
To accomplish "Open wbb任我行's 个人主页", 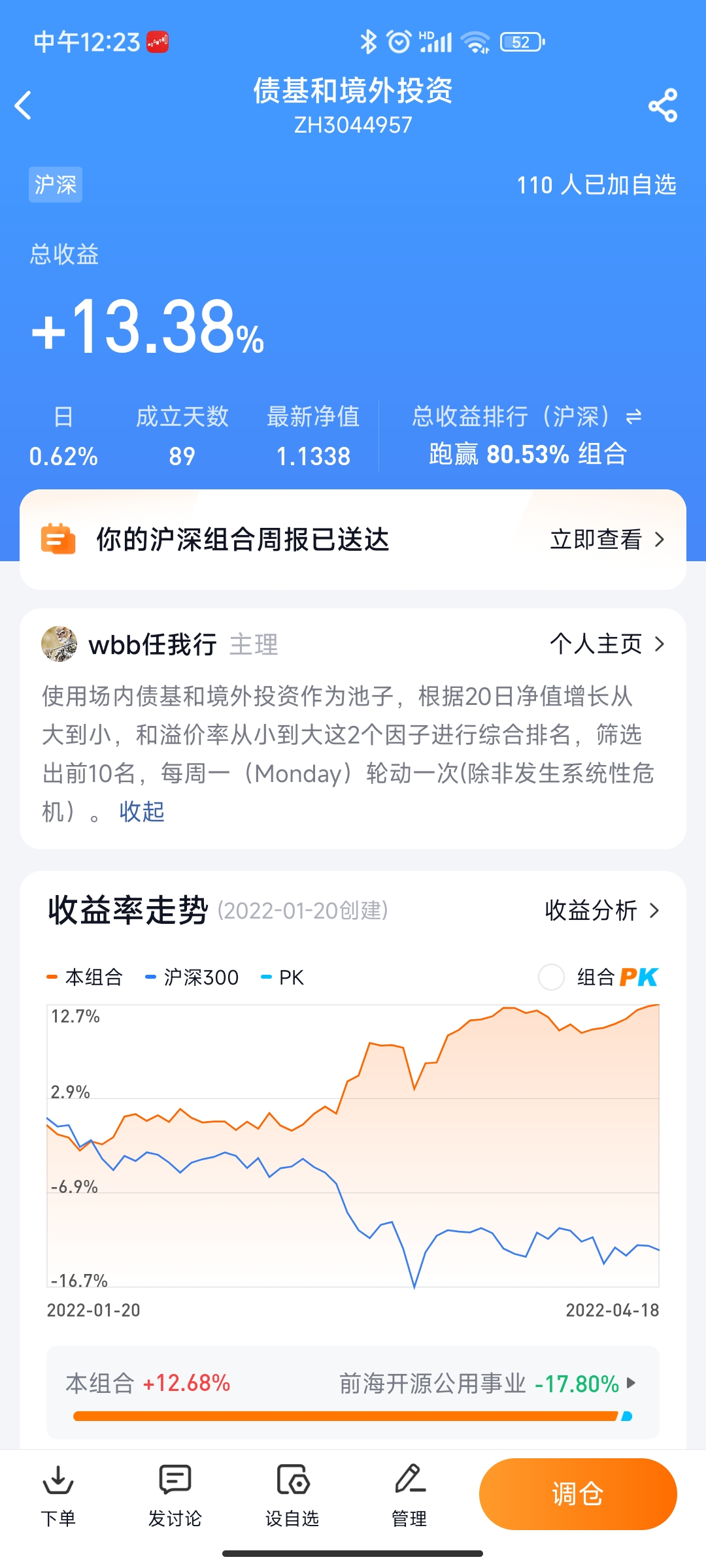I will click(x=606, y=644).
